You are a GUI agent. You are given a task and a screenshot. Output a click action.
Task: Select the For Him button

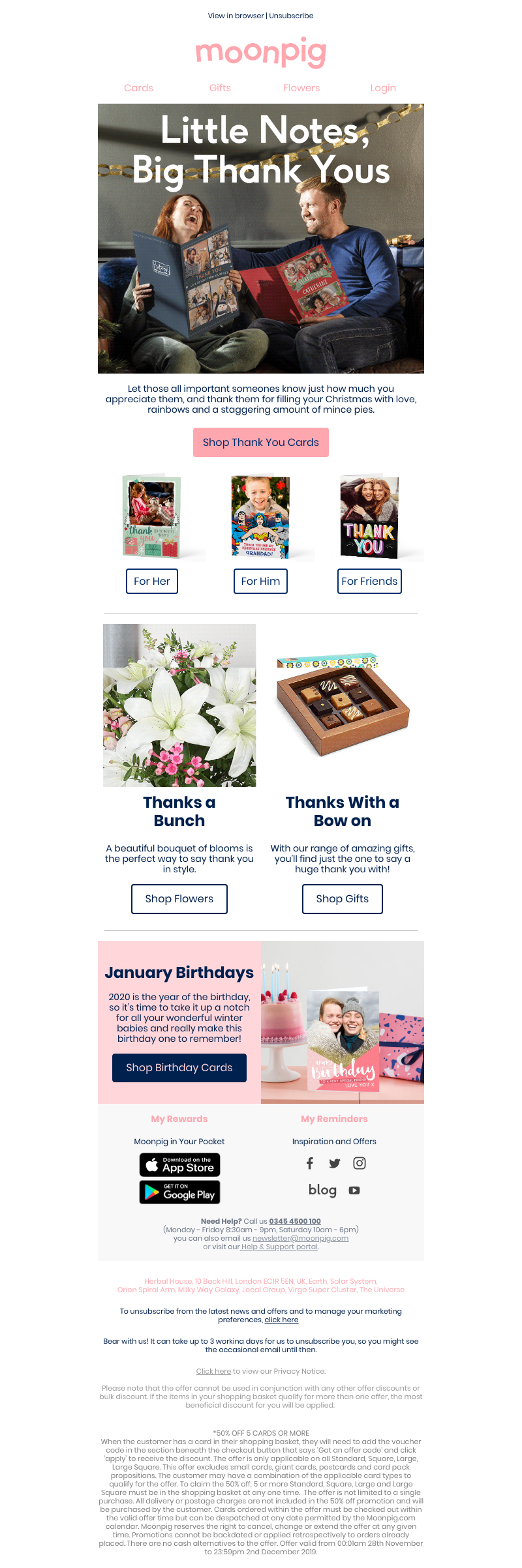click(260, 582)
